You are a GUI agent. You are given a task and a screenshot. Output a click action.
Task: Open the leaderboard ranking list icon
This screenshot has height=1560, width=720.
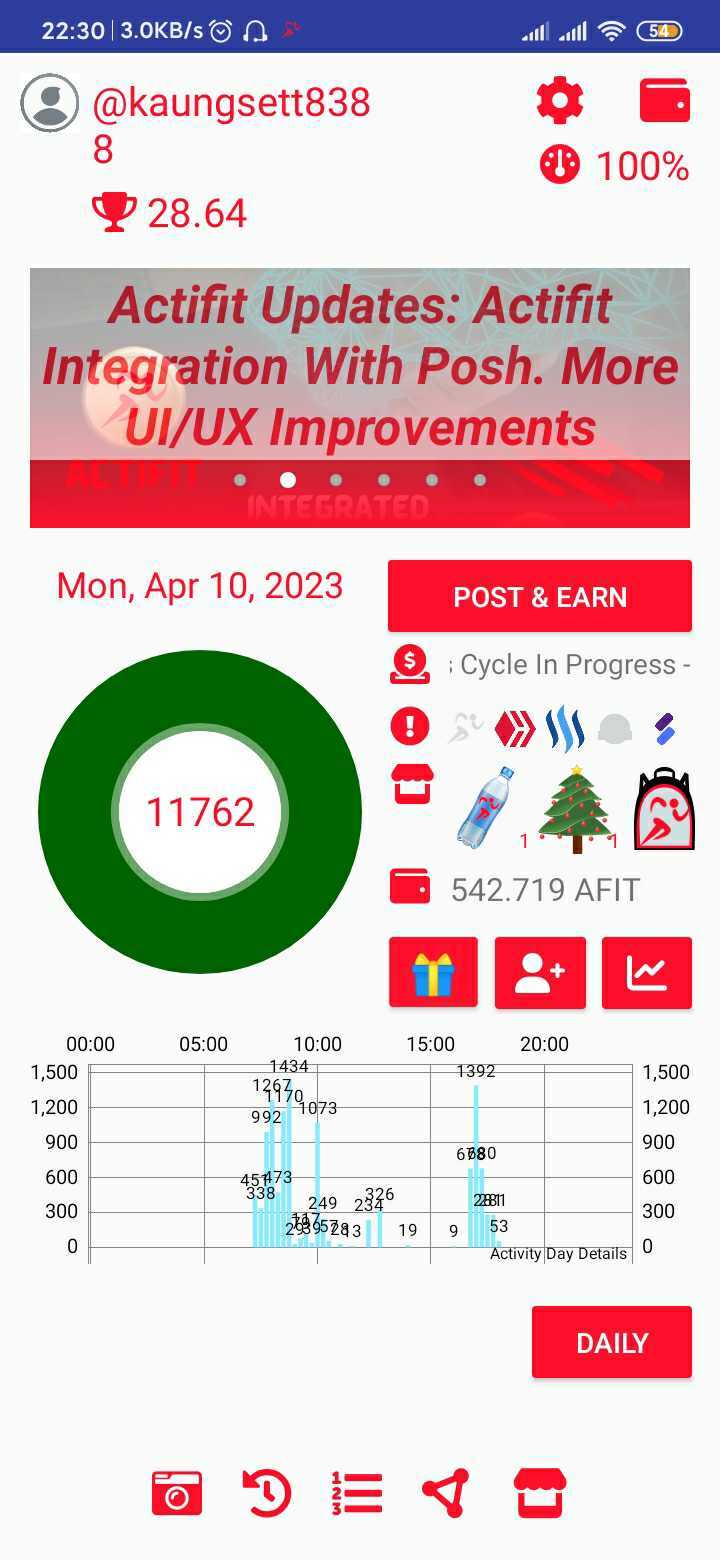357,1494
